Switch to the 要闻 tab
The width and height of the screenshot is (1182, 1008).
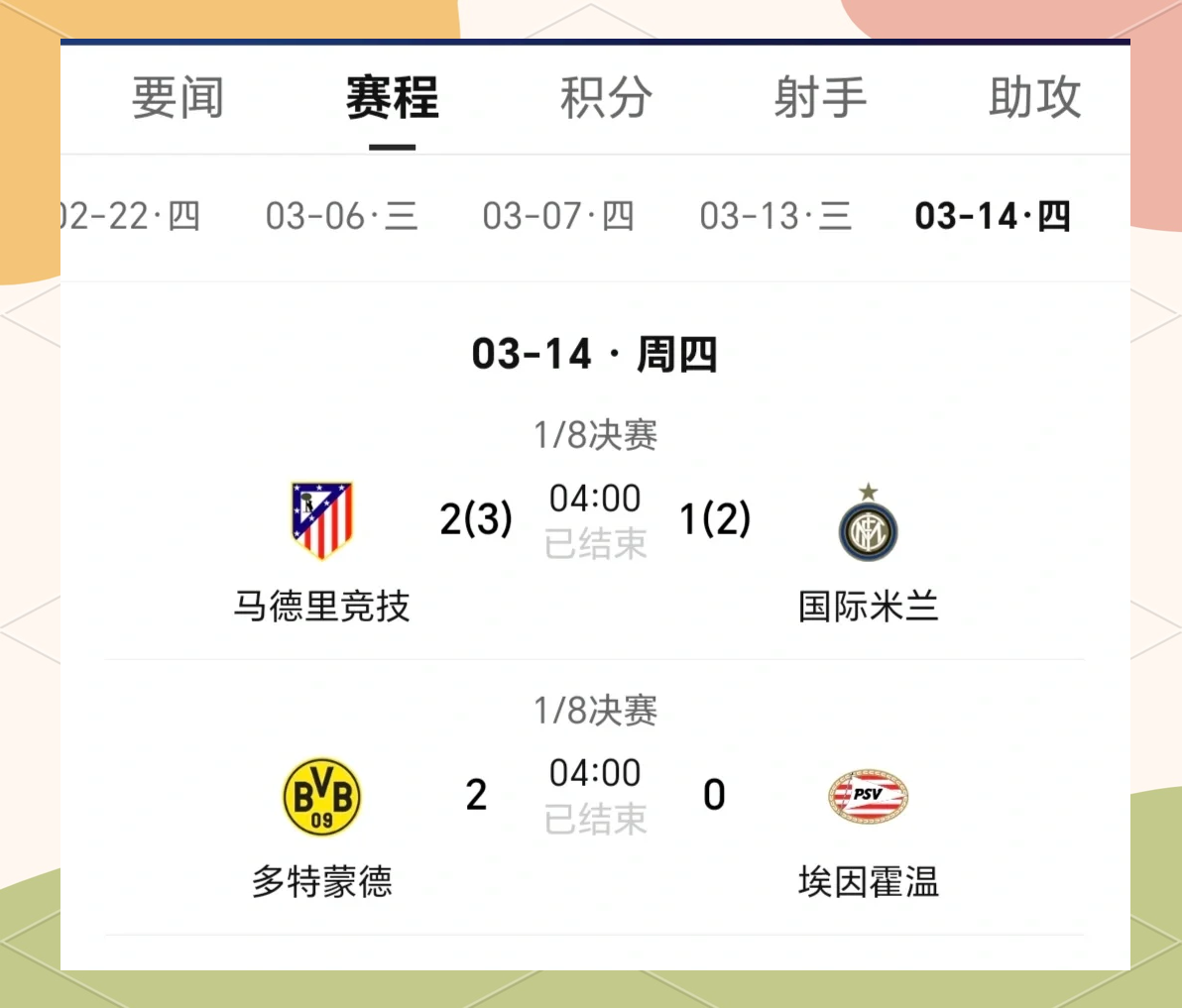tap(177, 98)
